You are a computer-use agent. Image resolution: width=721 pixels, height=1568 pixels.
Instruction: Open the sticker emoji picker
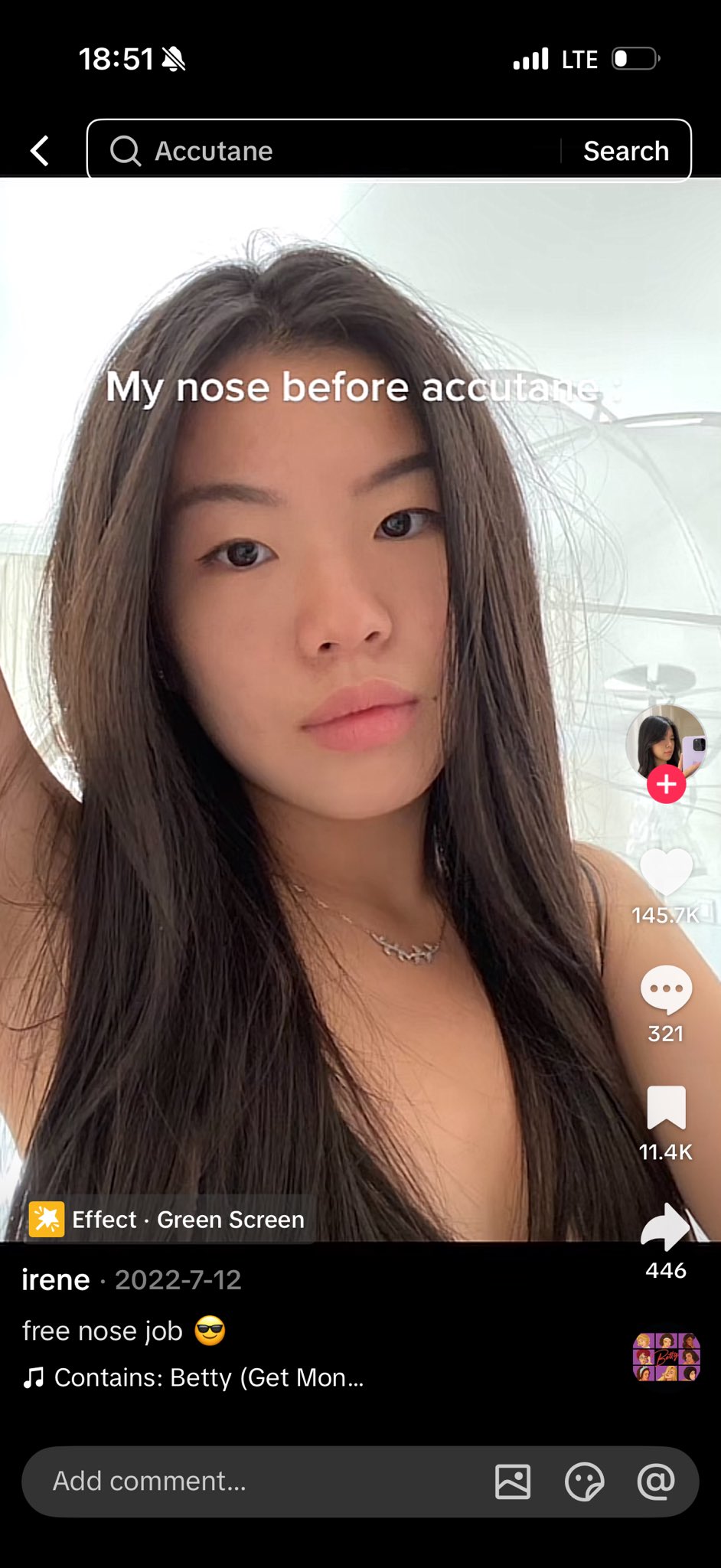click(584, 1481)
